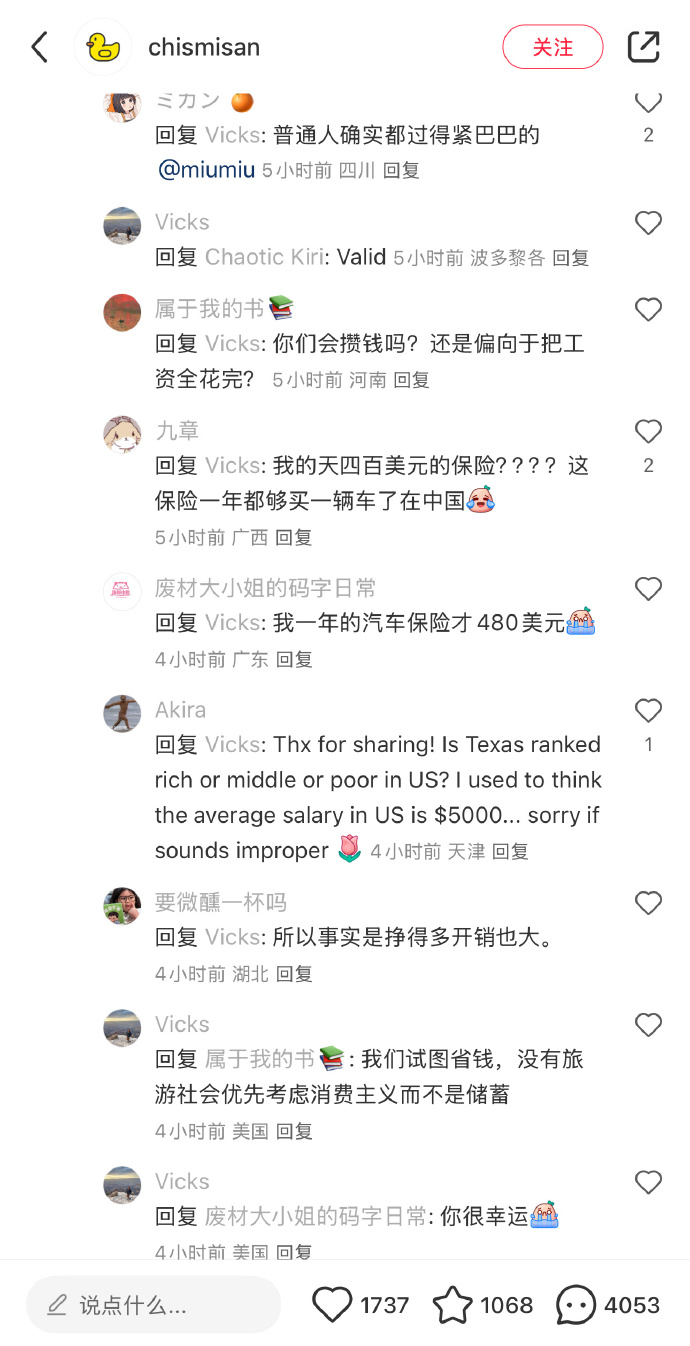This screenshot has height=1346, width=690.
Task: Open 九章's profile picture
Action: 122,434
